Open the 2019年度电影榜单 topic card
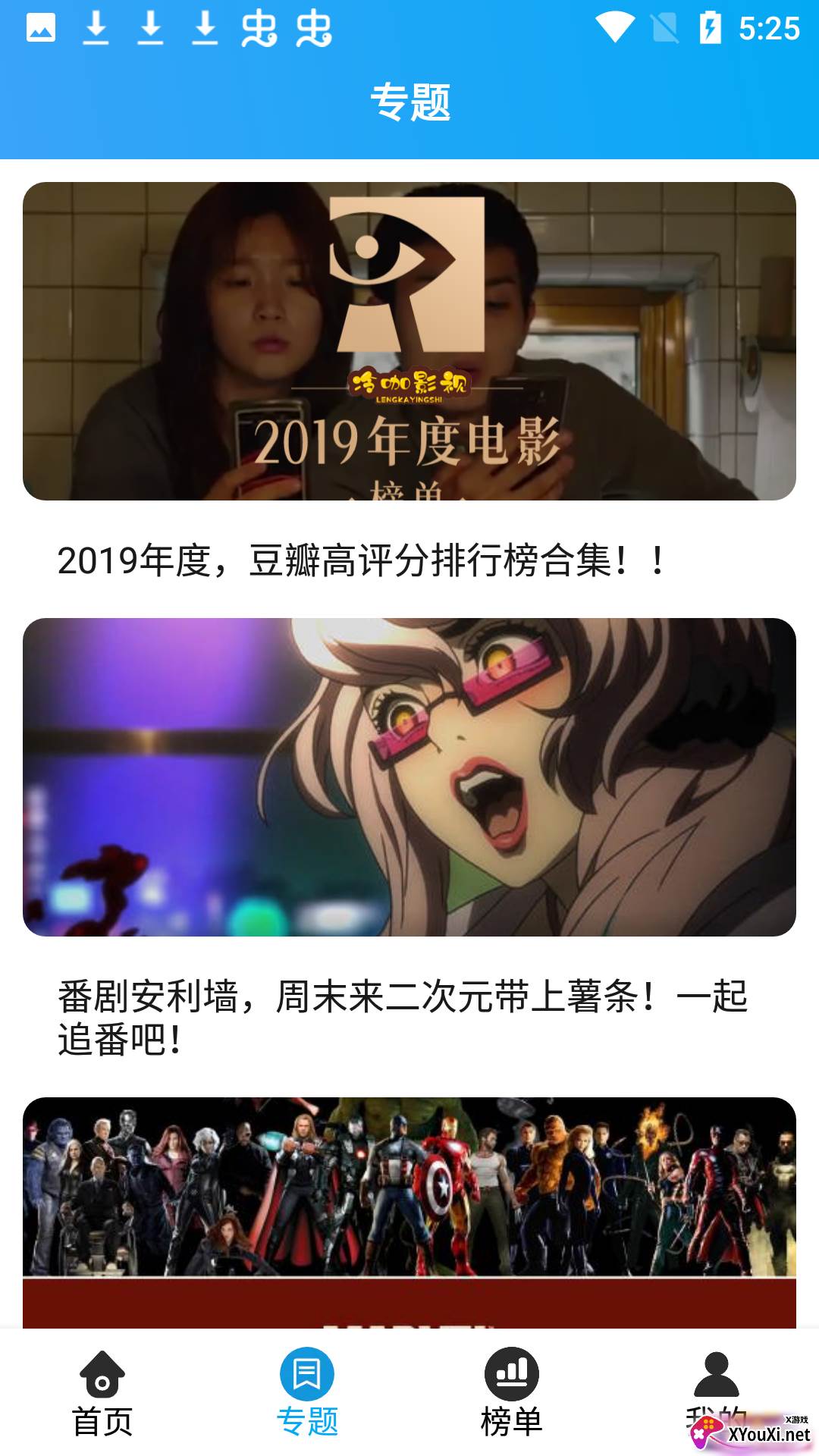 [409, 341]
